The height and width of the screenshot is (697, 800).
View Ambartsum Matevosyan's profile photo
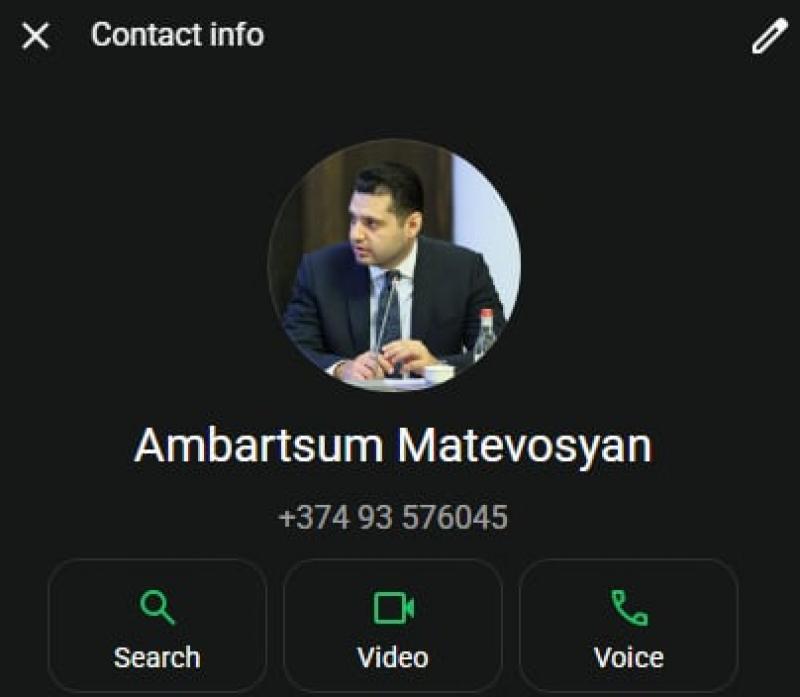click(394, 264)
